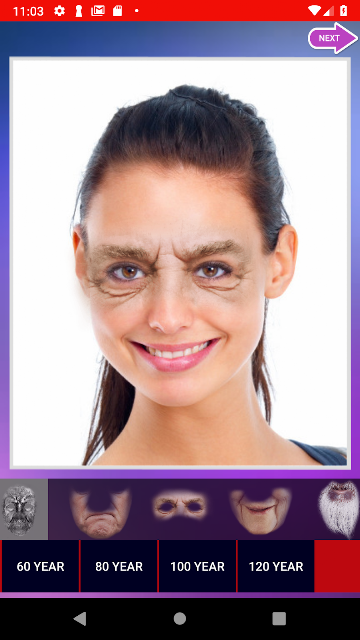The image size is (360, 640).
Task: Open recent apps from the navigation bar
Action: coord(279,619)
